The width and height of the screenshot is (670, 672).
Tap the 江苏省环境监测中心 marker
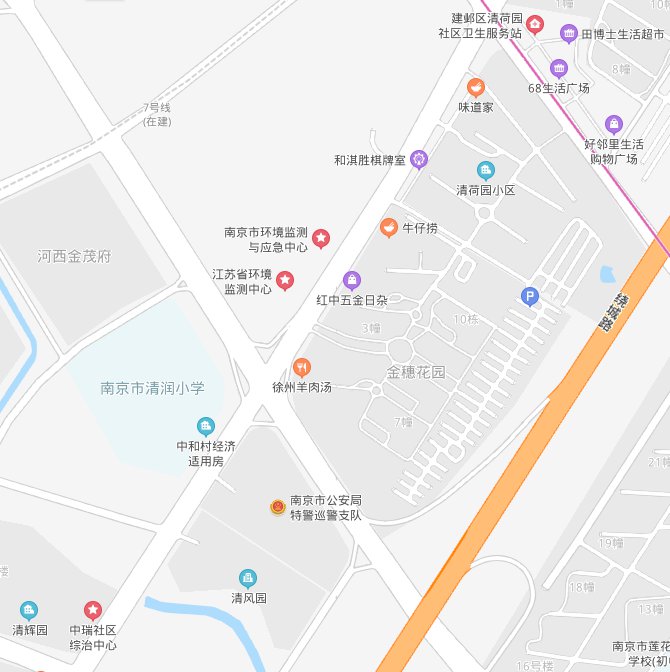(286, 281)
